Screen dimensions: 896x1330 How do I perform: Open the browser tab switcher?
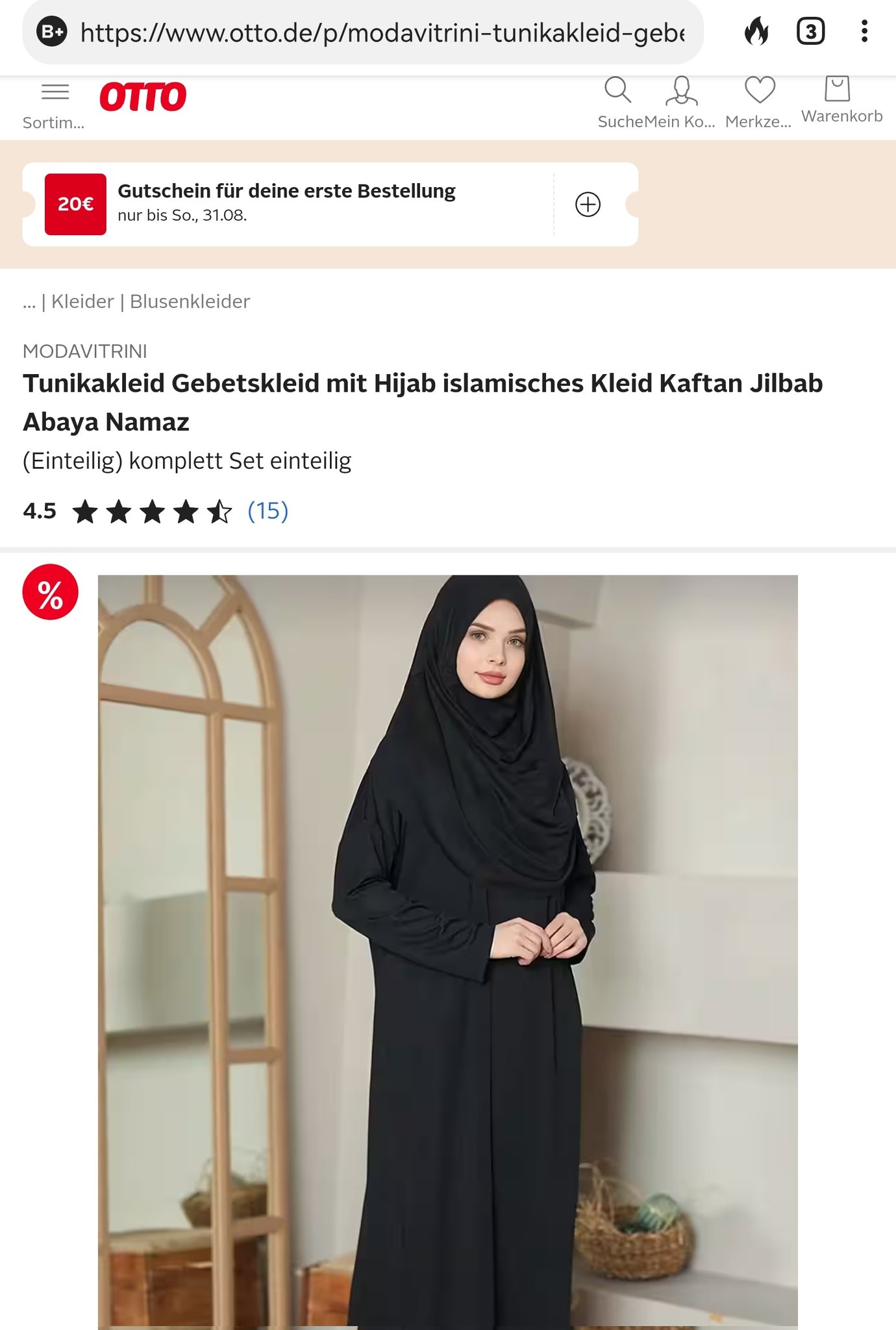coord(810,31)
